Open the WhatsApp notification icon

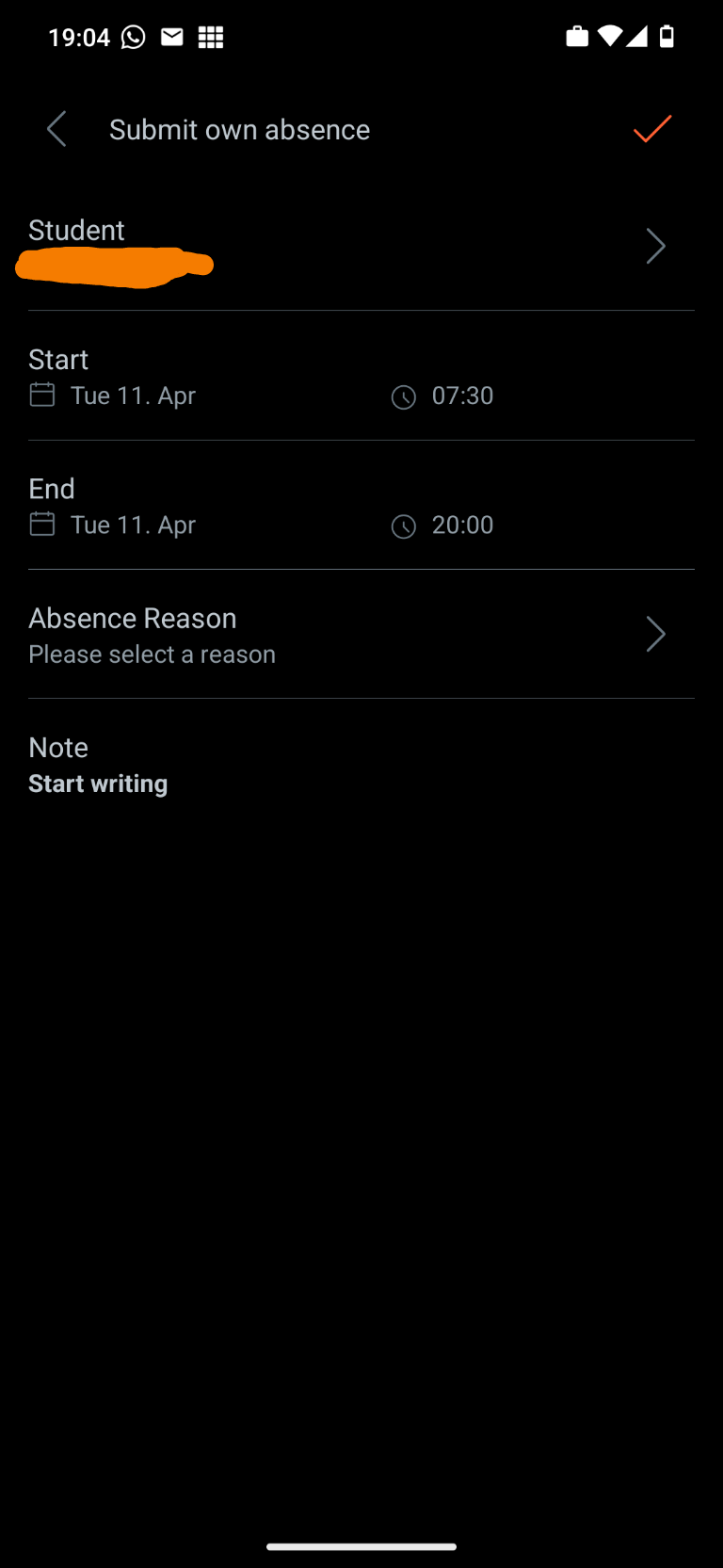coord(133,37)
